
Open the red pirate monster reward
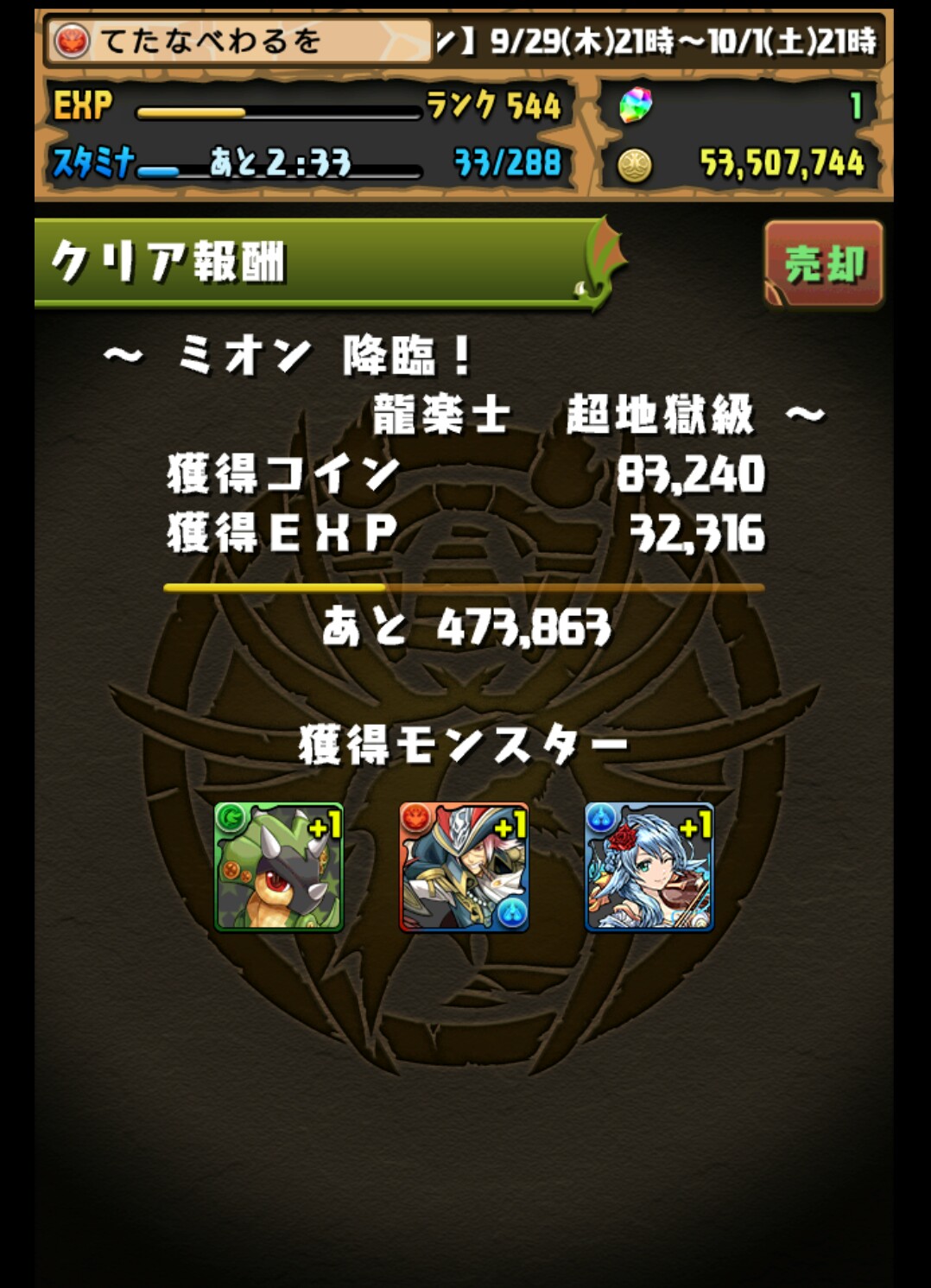click(464, 867)
